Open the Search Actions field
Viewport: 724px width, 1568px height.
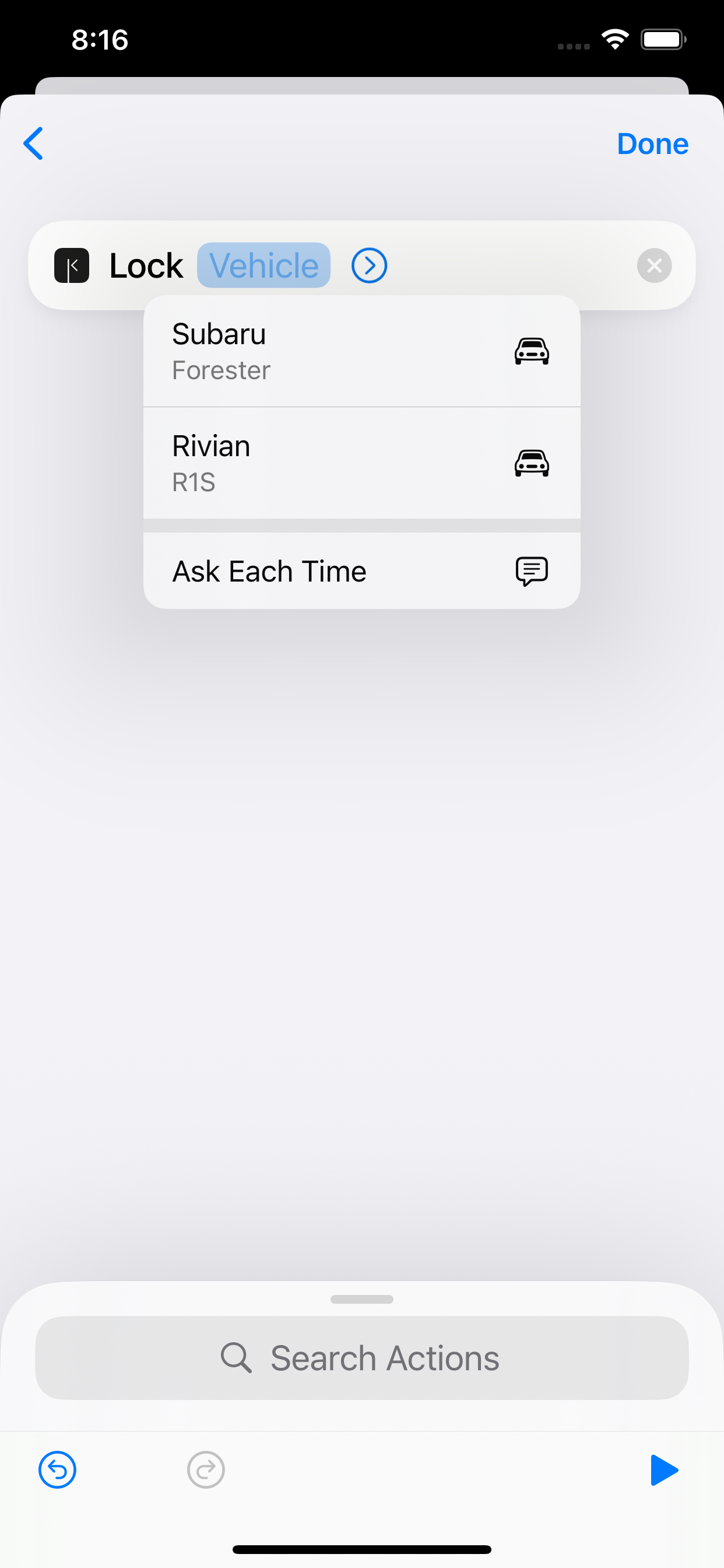point(361,1358)
